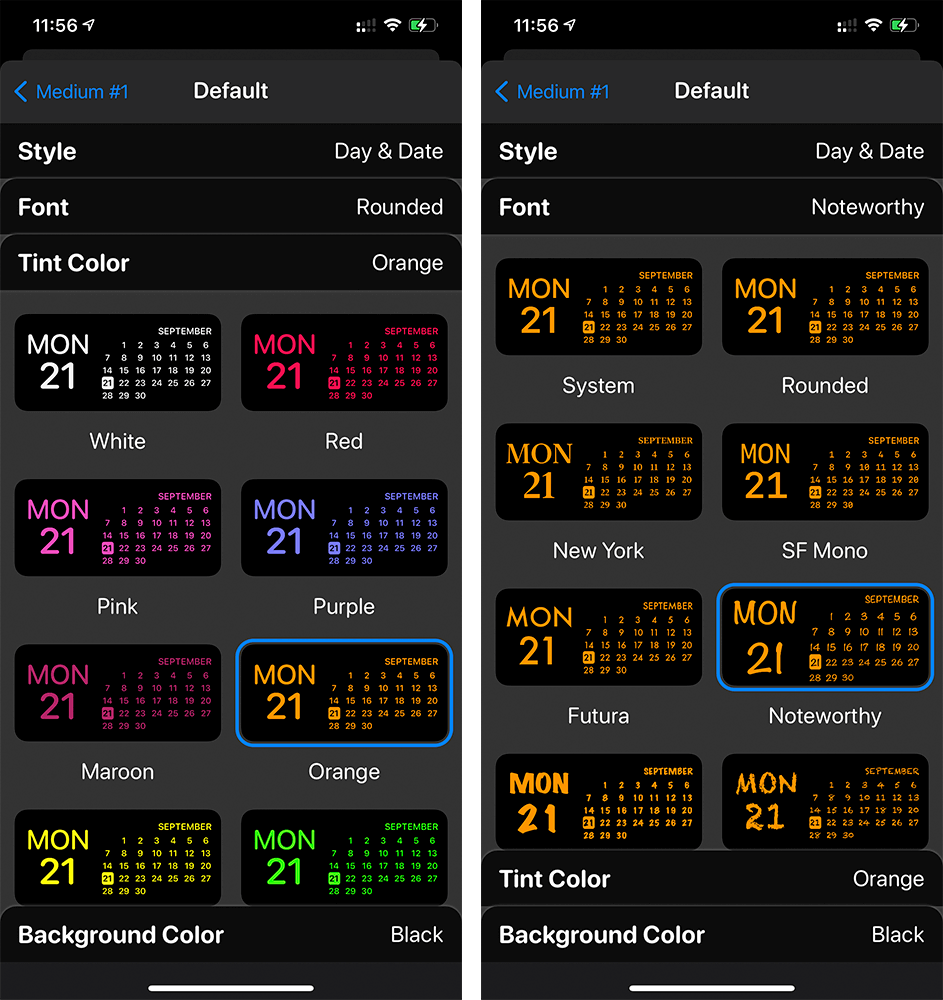
Task: Select the yellow calendar tint tile
Action: coord(118,857)
